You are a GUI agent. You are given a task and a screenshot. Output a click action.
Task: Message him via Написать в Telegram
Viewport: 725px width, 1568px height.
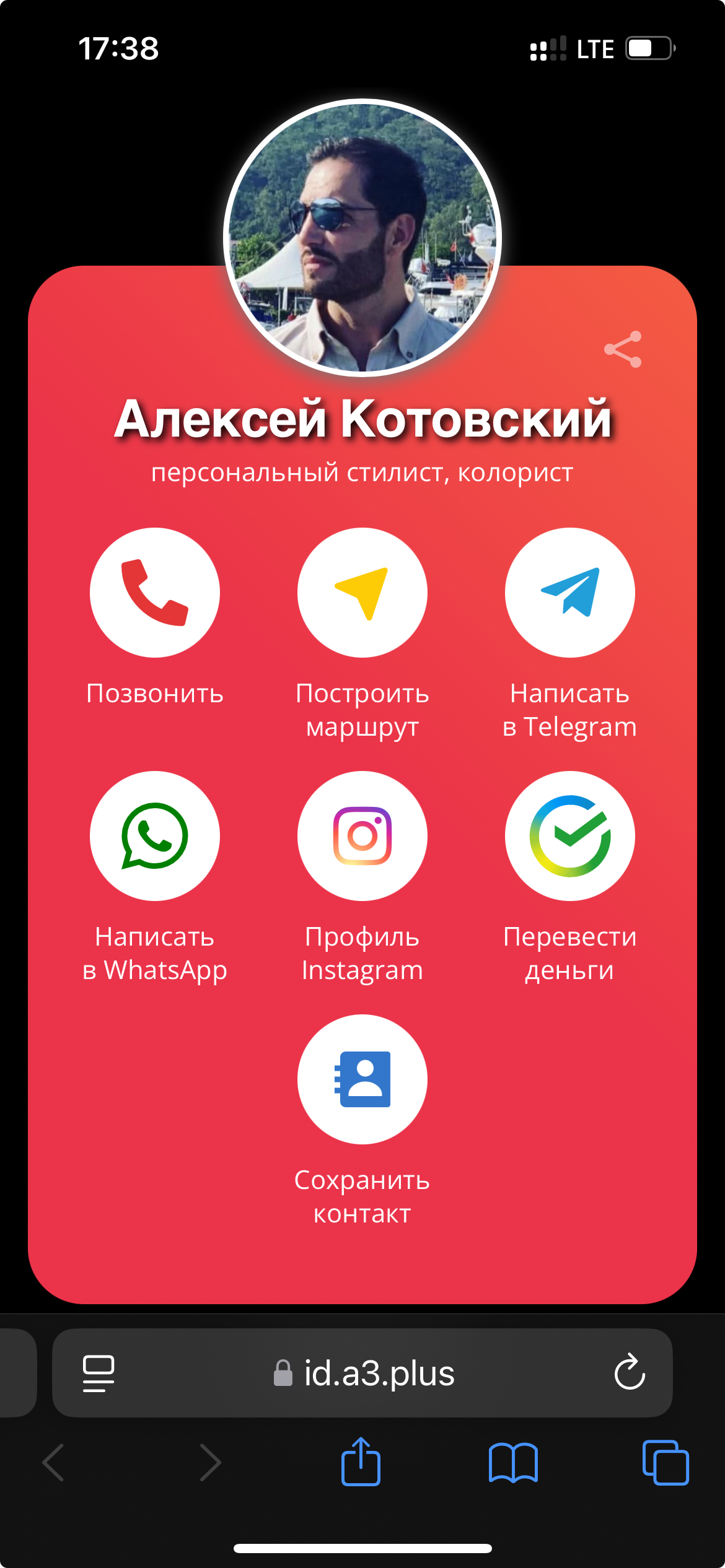click(569, 593)
